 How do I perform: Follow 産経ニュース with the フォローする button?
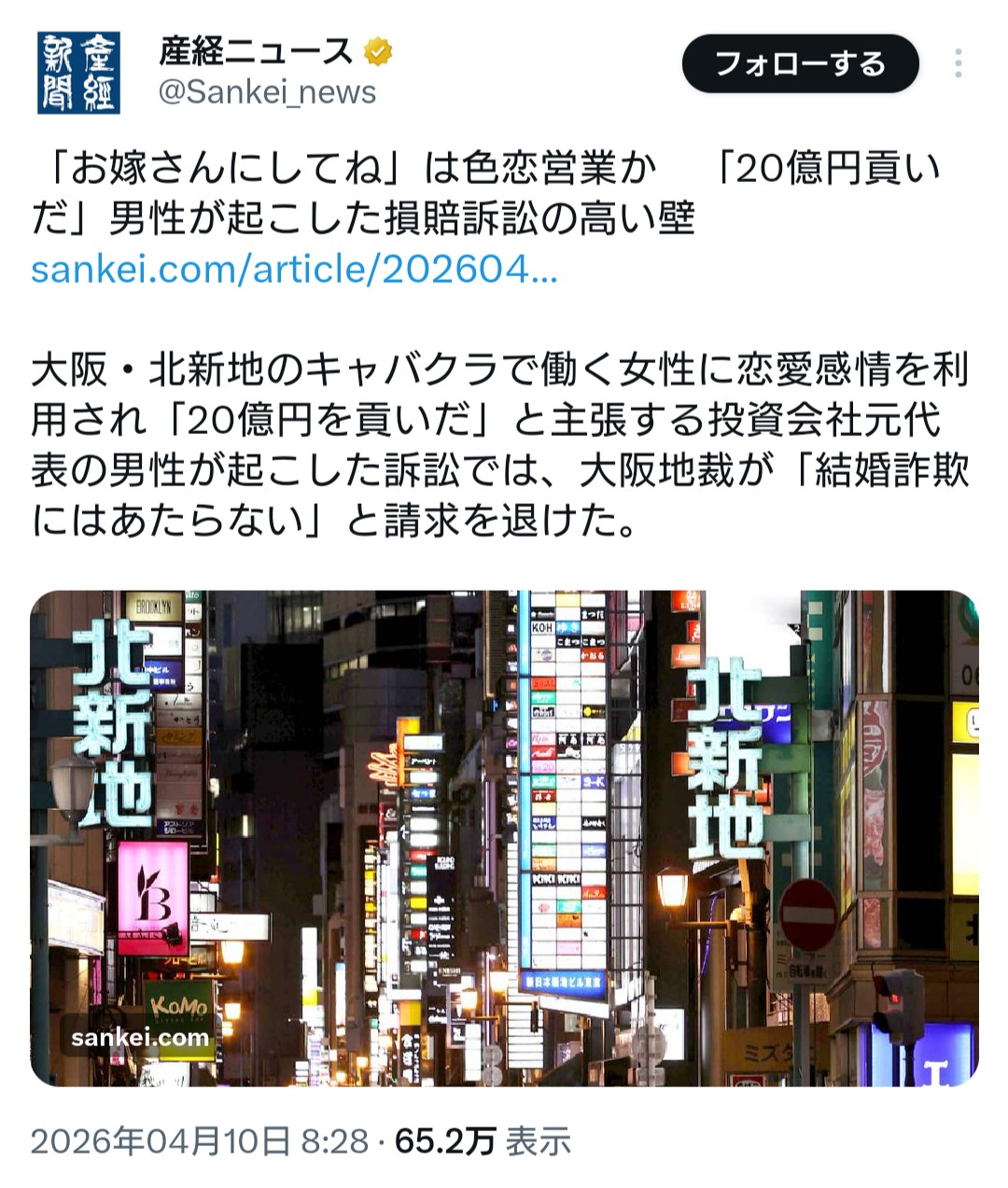800,64
